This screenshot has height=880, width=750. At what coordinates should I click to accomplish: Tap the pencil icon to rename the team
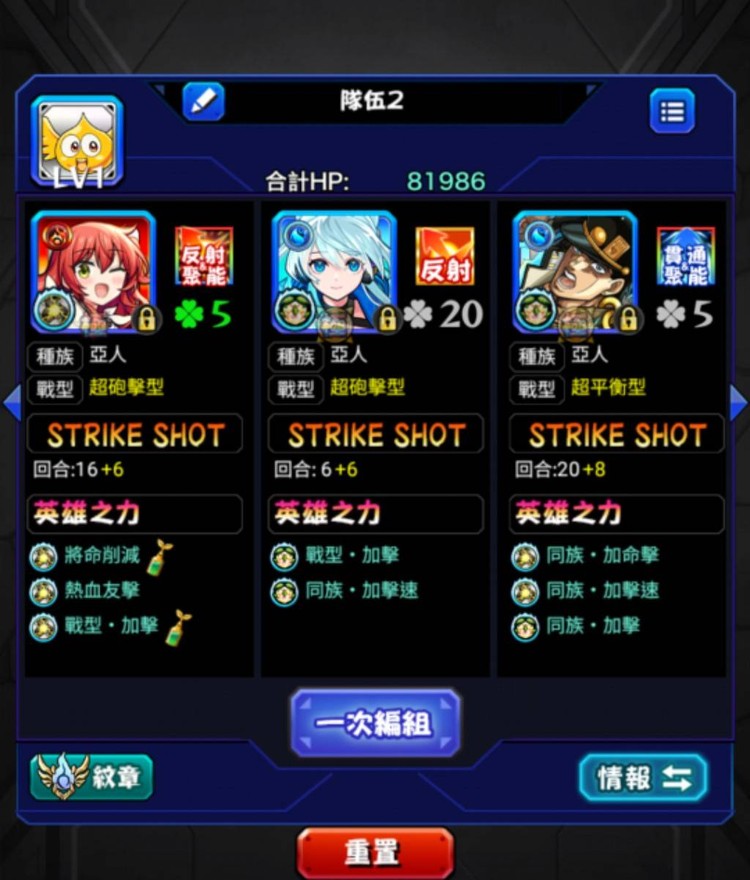click(x=203, y=101)
